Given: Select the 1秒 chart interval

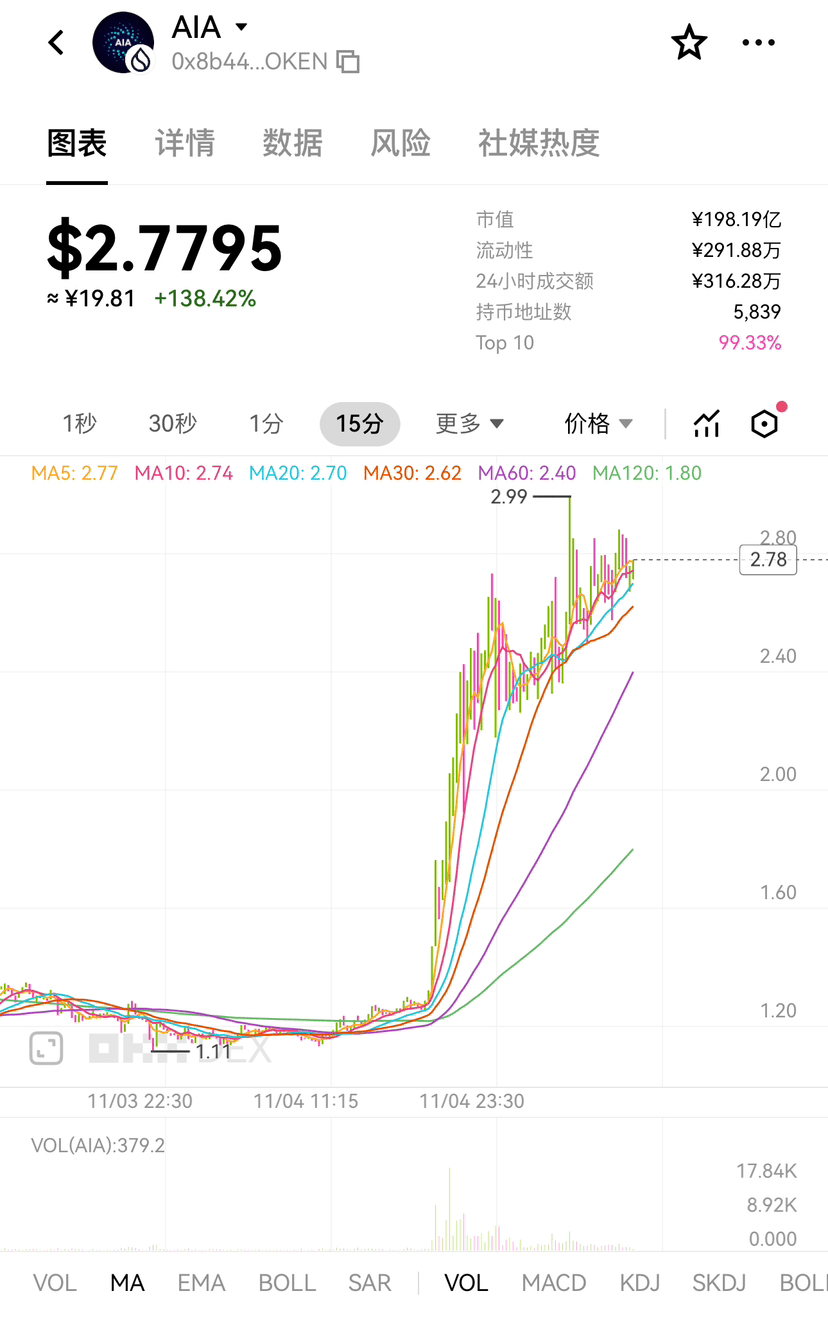Looking at the screenshot, I should coord(80,424).
